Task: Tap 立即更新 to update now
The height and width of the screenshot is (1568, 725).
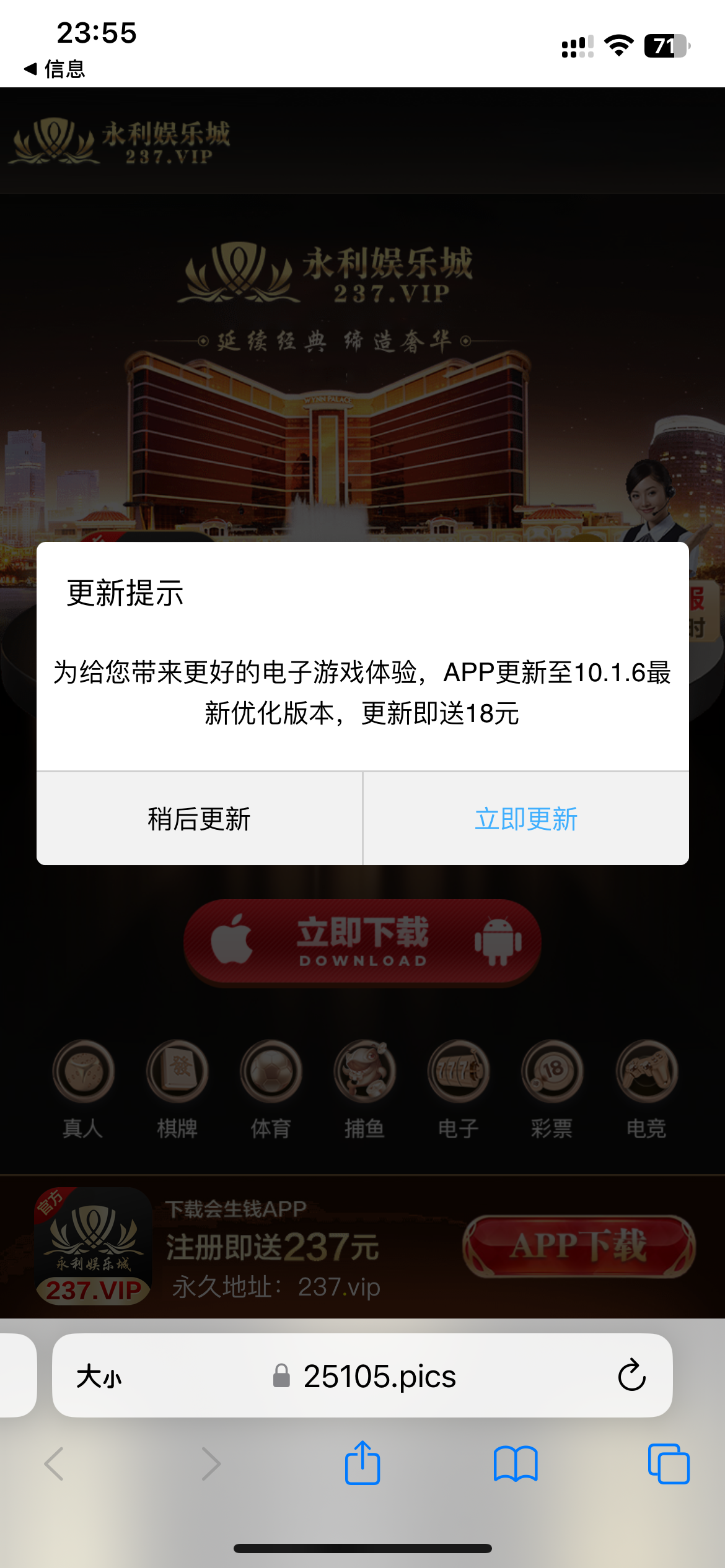Action: pyautogui.click(x=526, y=819)
